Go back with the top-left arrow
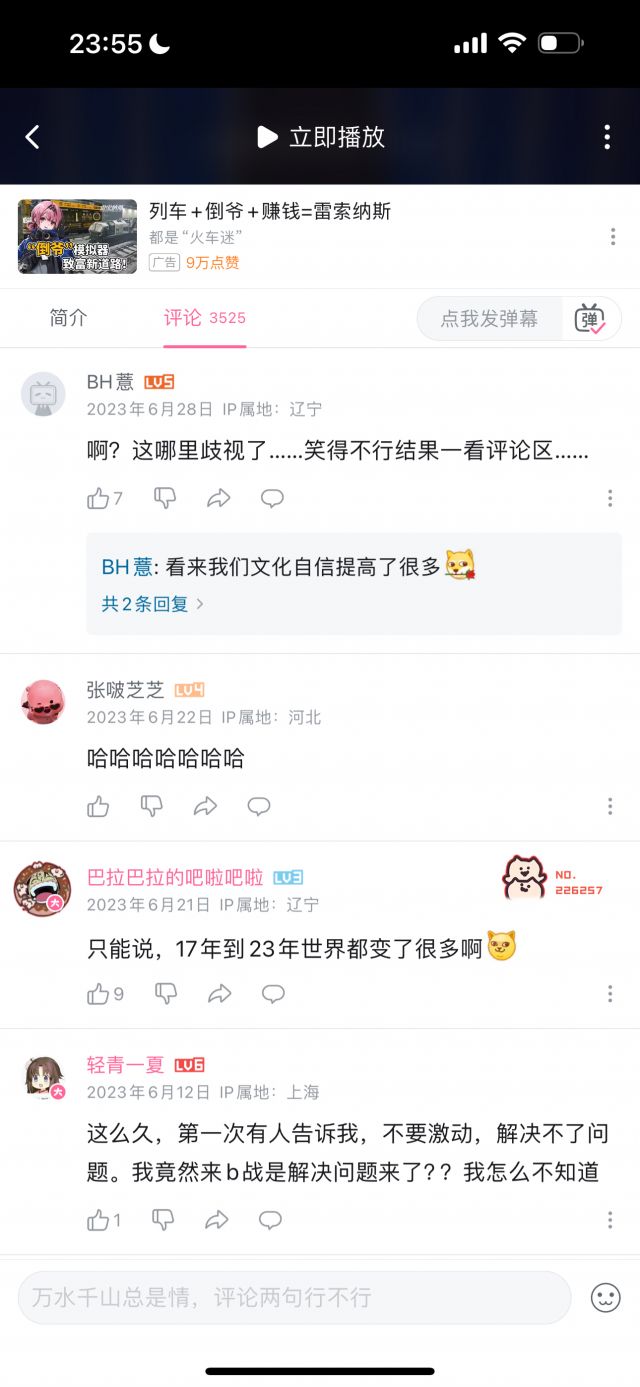This screenshot has height=1387, width=640. click(32, 137)
